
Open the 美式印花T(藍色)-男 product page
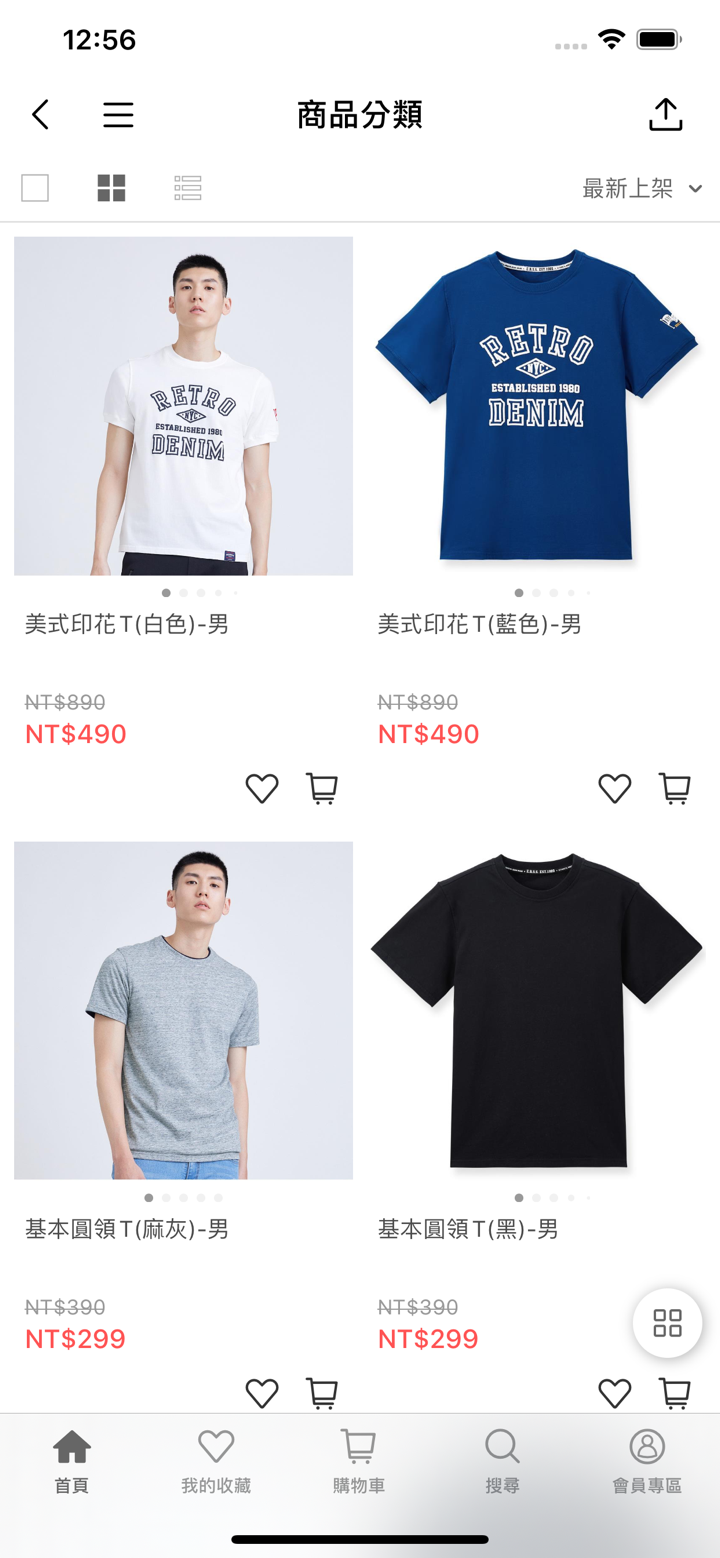(x=536, y=406)
